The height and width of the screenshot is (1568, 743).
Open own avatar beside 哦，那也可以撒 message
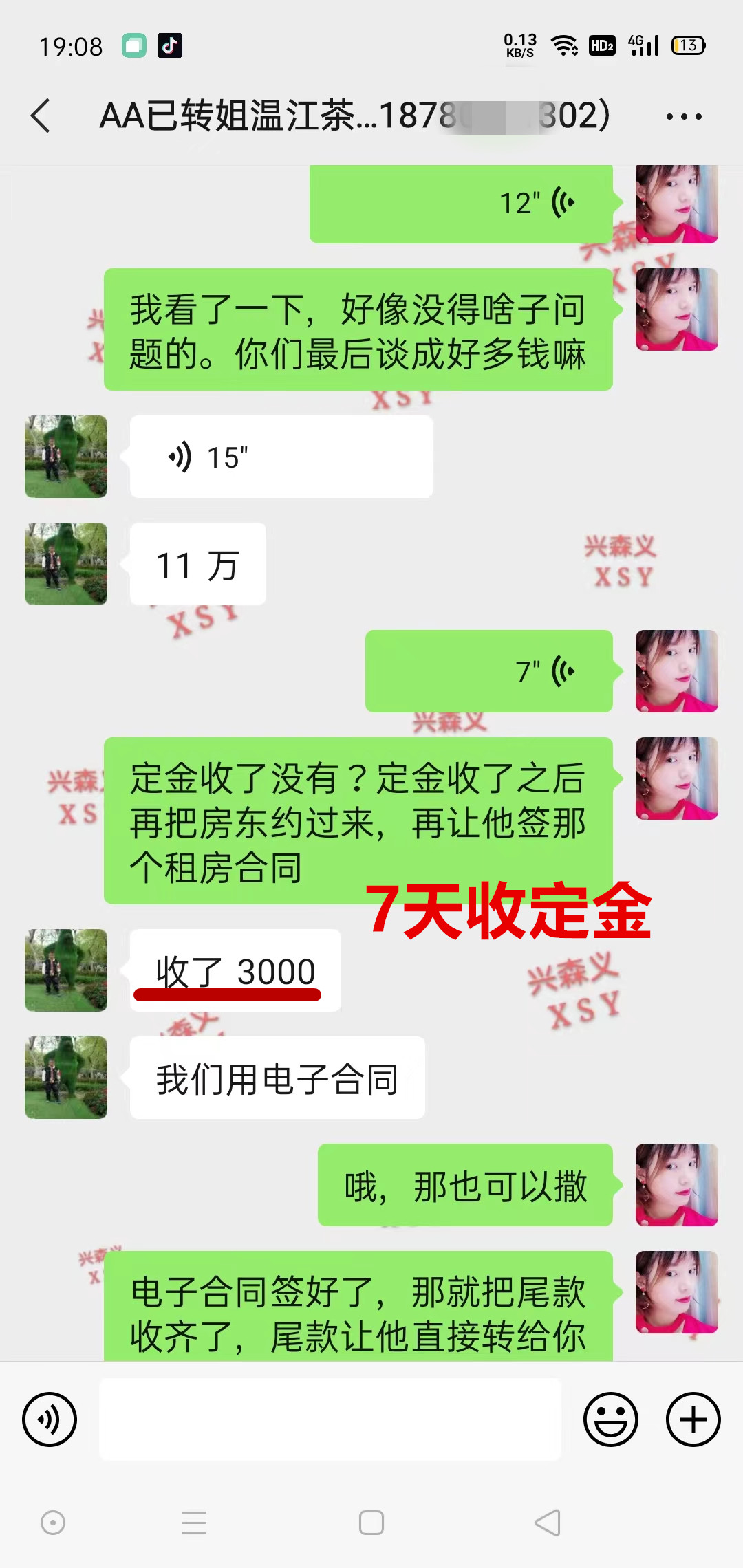tap(676, 1185)
